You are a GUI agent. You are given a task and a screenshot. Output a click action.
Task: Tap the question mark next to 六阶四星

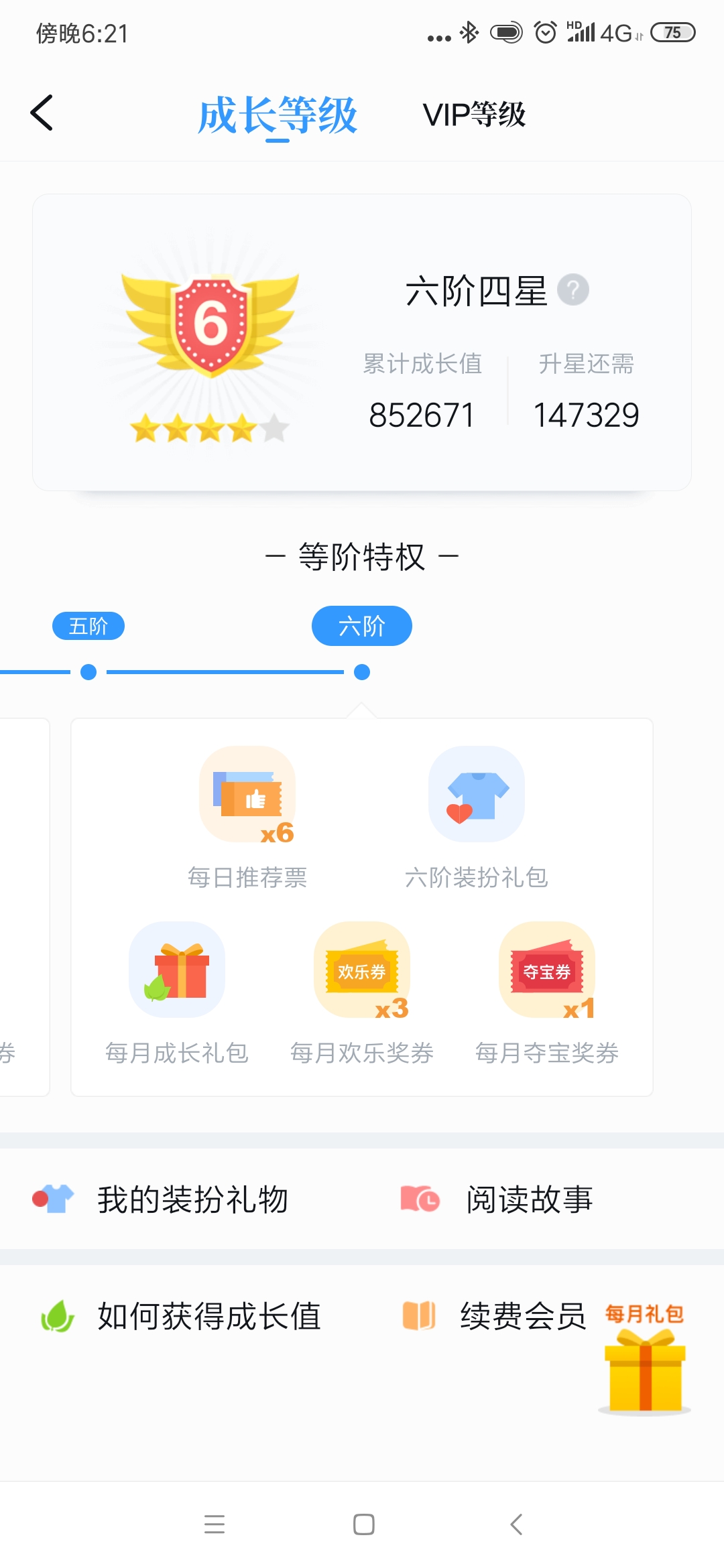[x=573, y=290]
